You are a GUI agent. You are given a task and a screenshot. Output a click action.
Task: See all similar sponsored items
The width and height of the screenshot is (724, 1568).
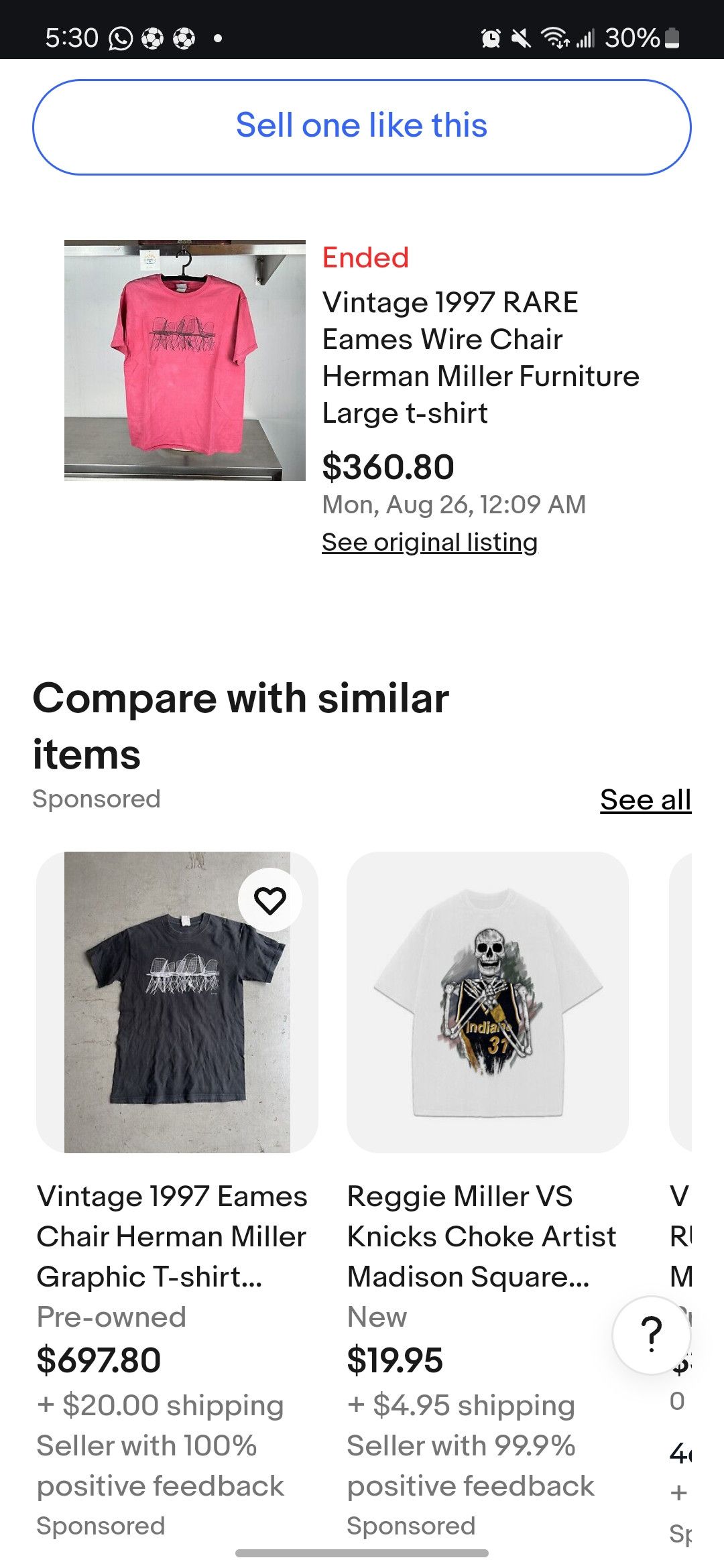646,799
